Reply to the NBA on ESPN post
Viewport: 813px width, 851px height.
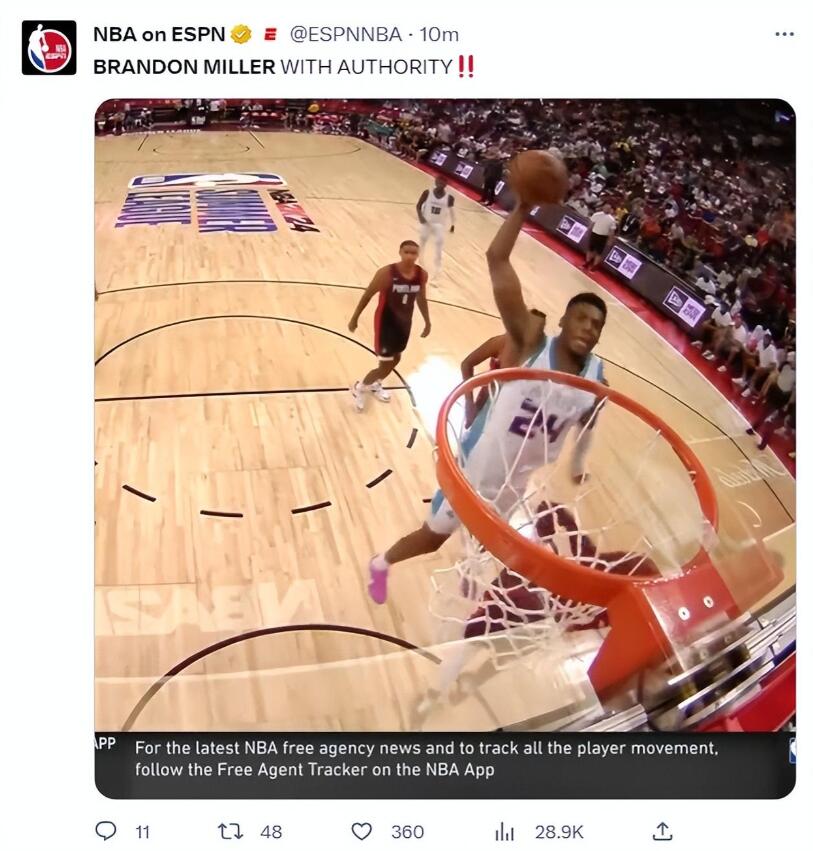tap(106, 831)
